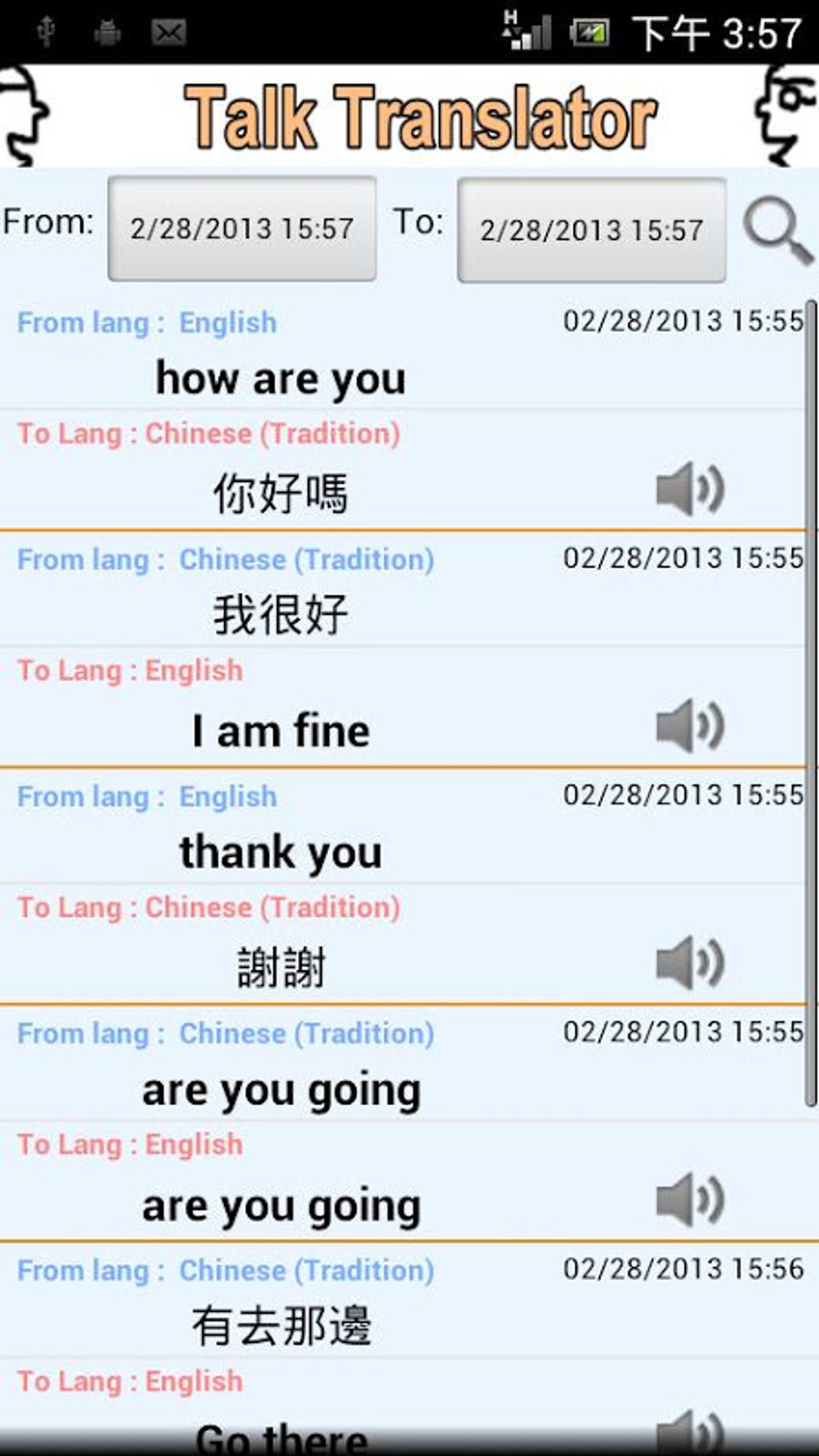Open the To date picker button

pyautogui.click(x=592, y=230)
